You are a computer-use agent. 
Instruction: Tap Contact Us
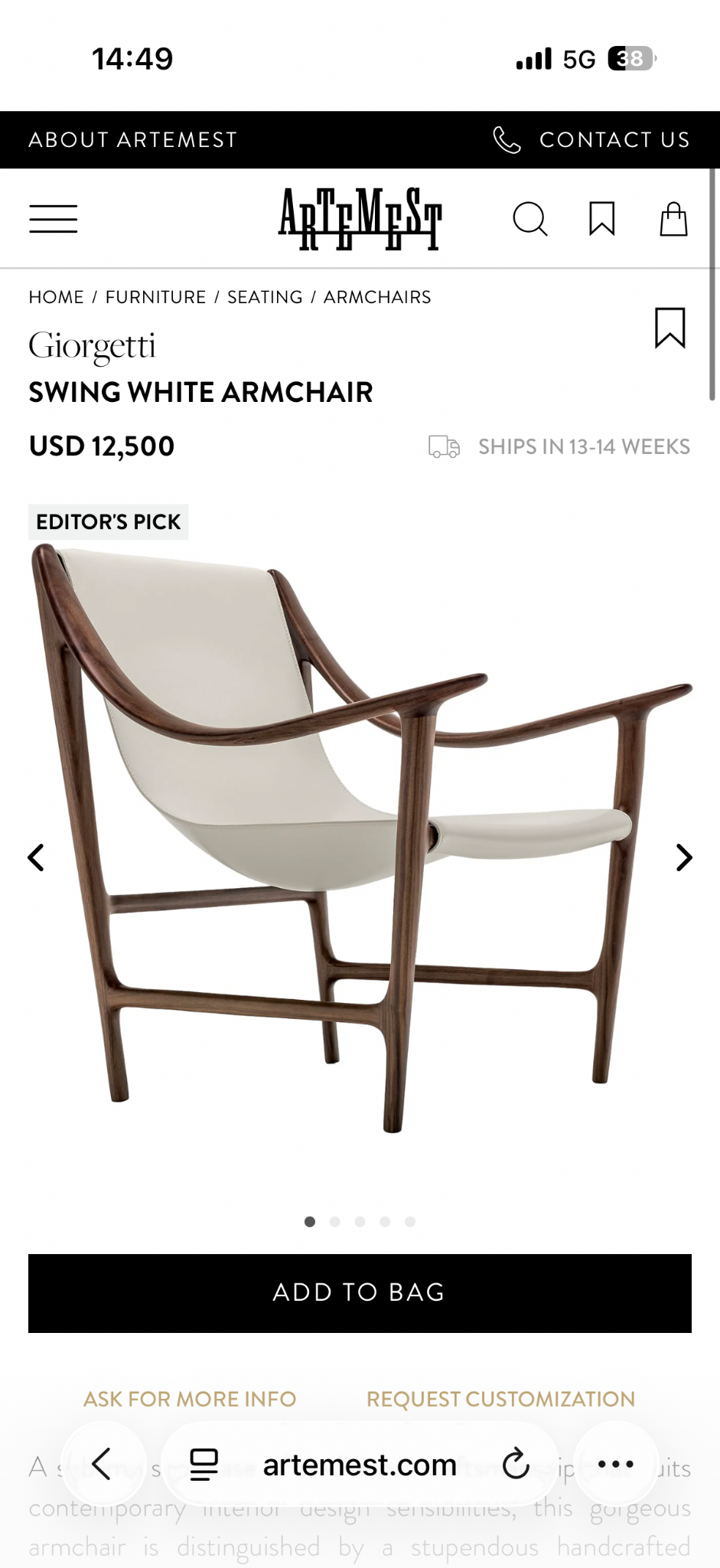coord(592,140)
